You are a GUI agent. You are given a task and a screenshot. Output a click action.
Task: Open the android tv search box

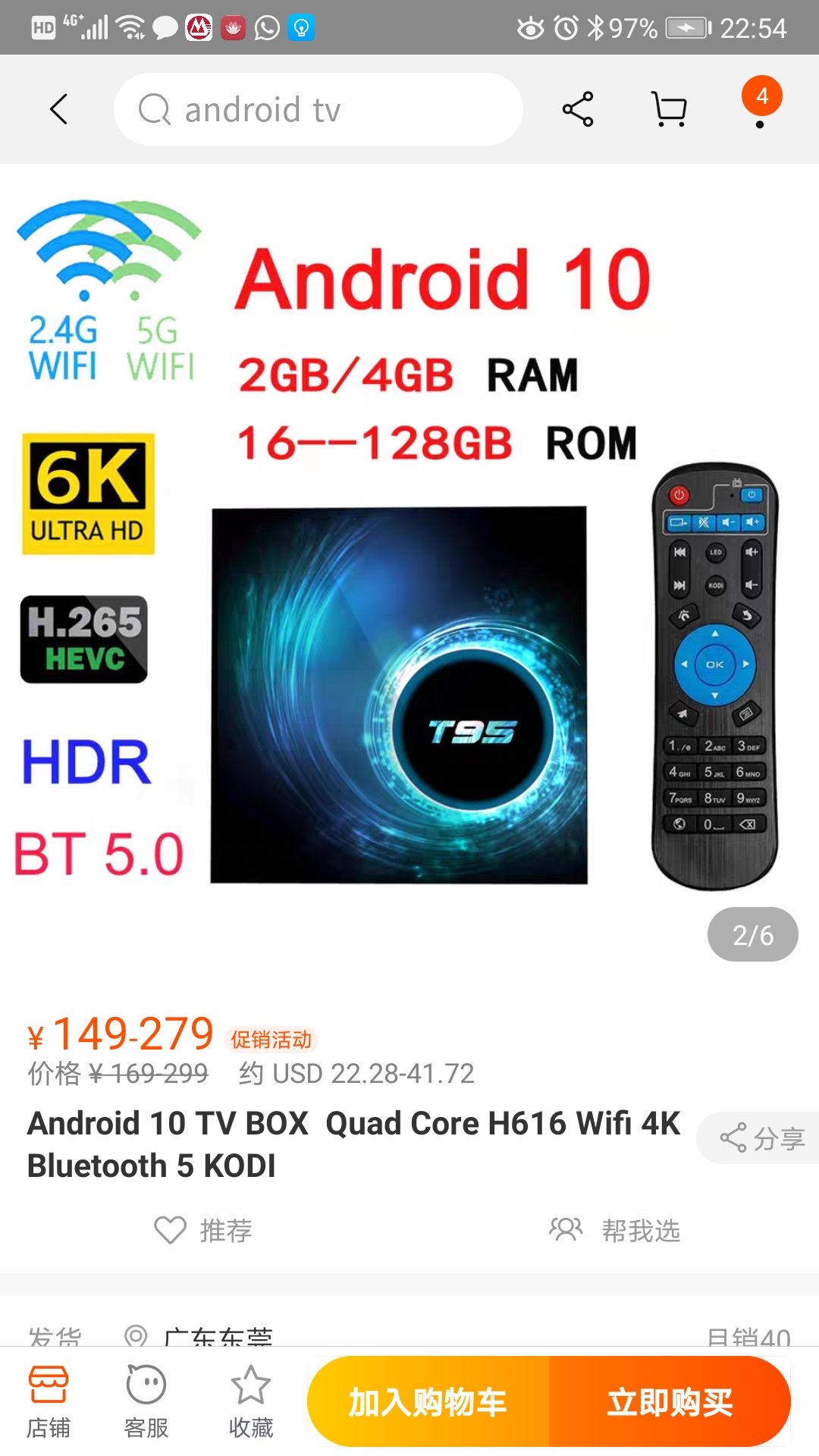318,109
